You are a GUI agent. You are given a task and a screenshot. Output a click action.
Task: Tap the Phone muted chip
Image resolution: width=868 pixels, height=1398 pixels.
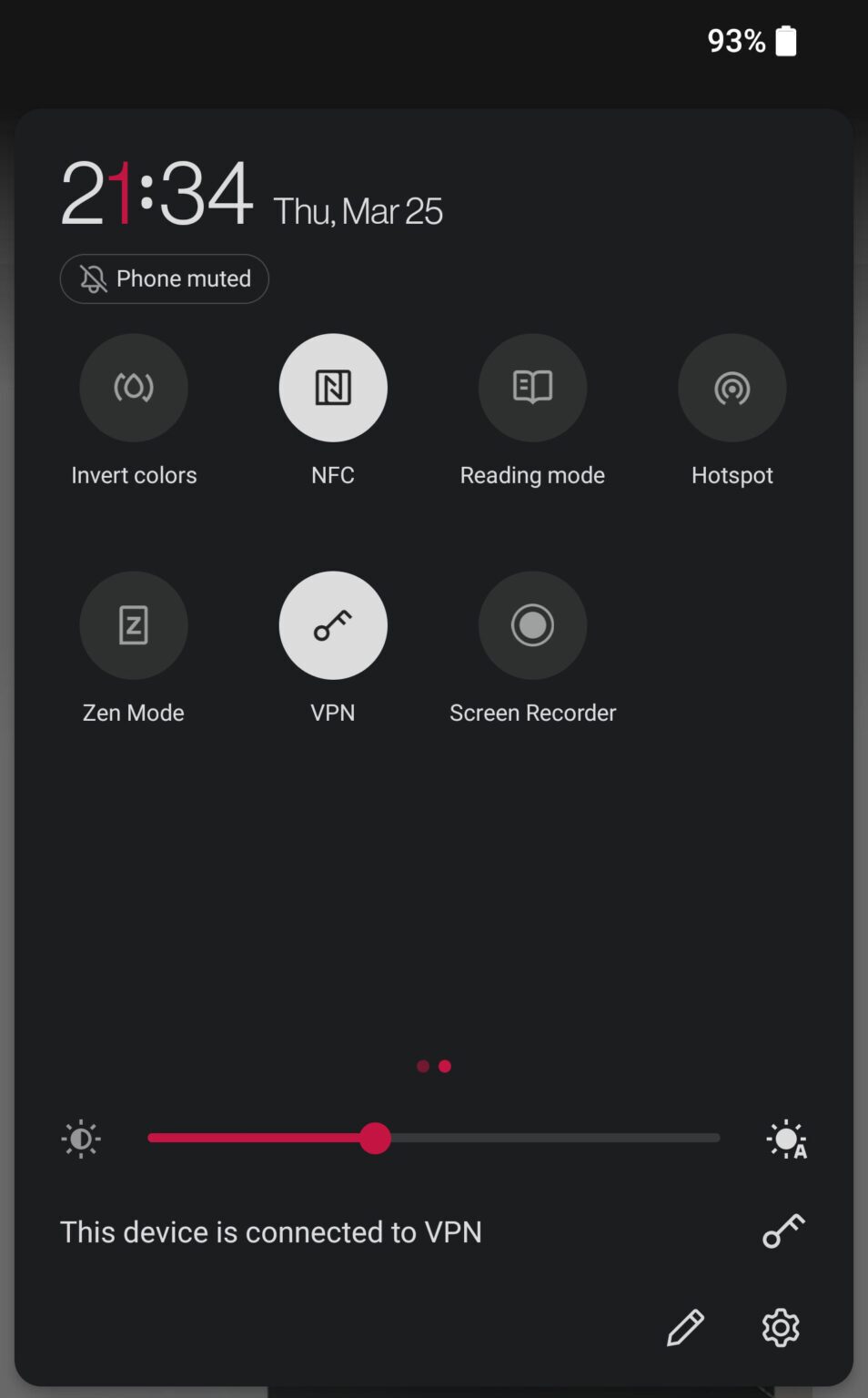click(165, 279)
